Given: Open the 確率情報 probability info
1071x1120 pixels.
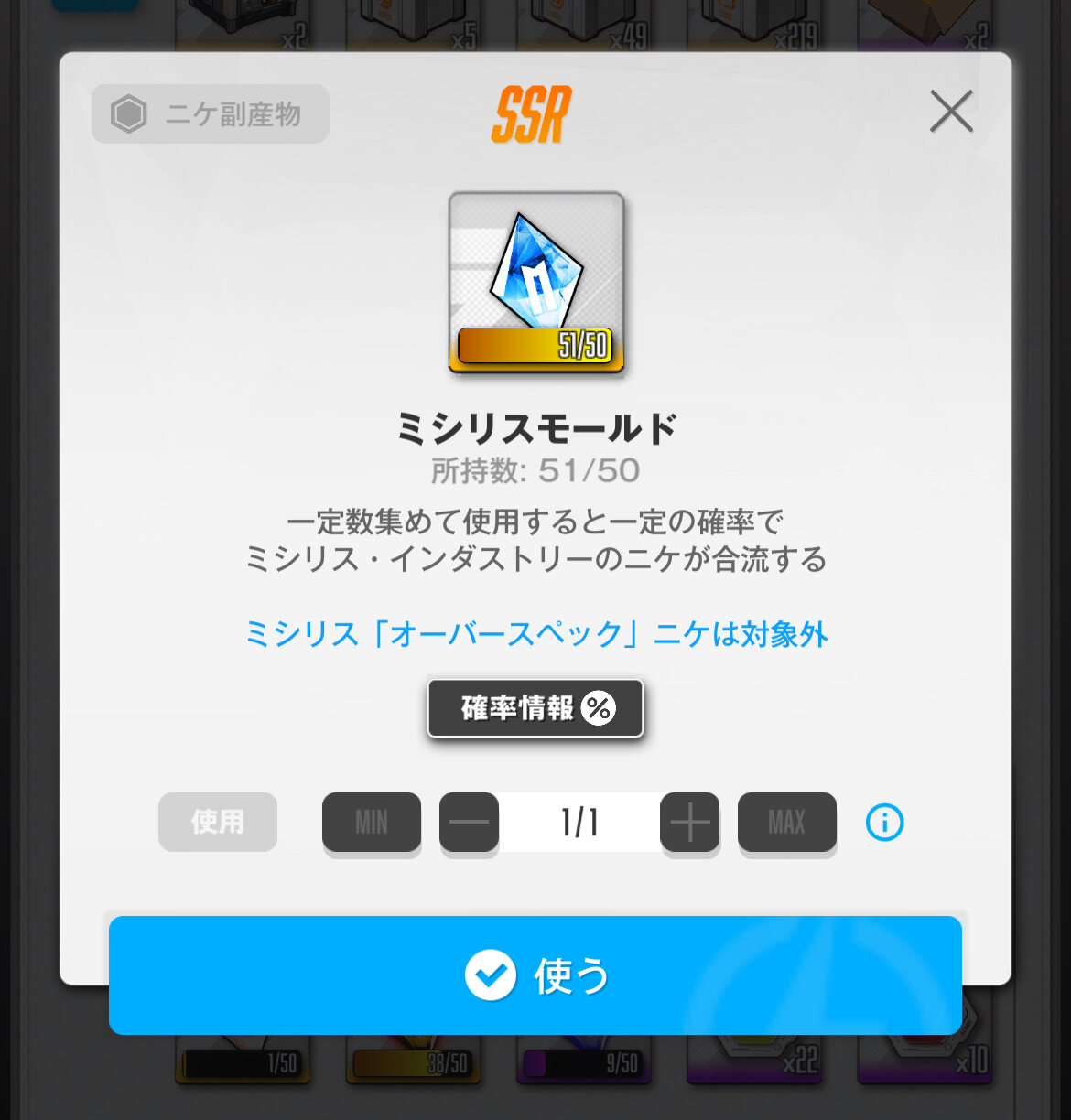Looking at the screenshot, I should point(535,707).
